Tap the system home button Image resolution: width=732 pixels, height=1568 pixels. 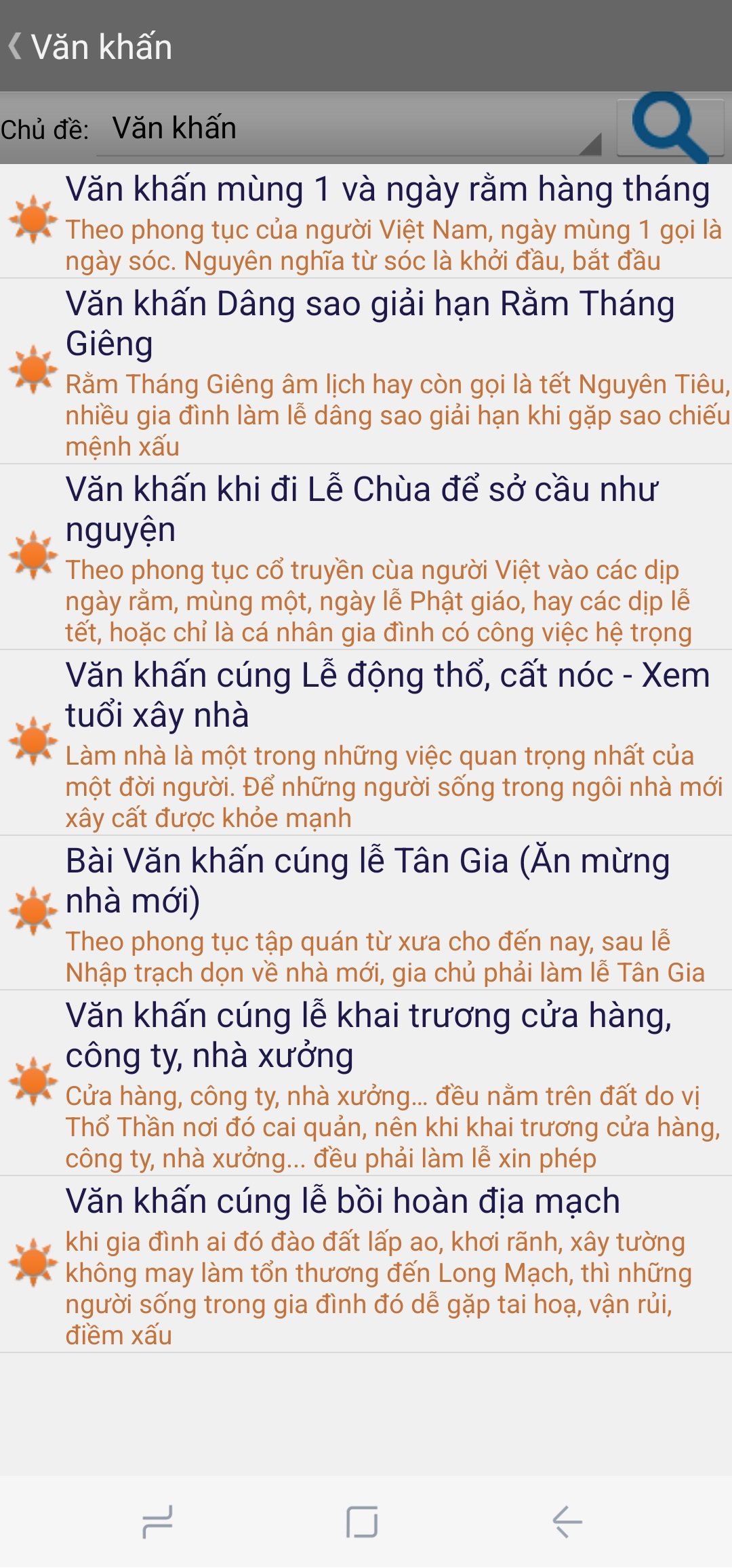point(362,1522)
